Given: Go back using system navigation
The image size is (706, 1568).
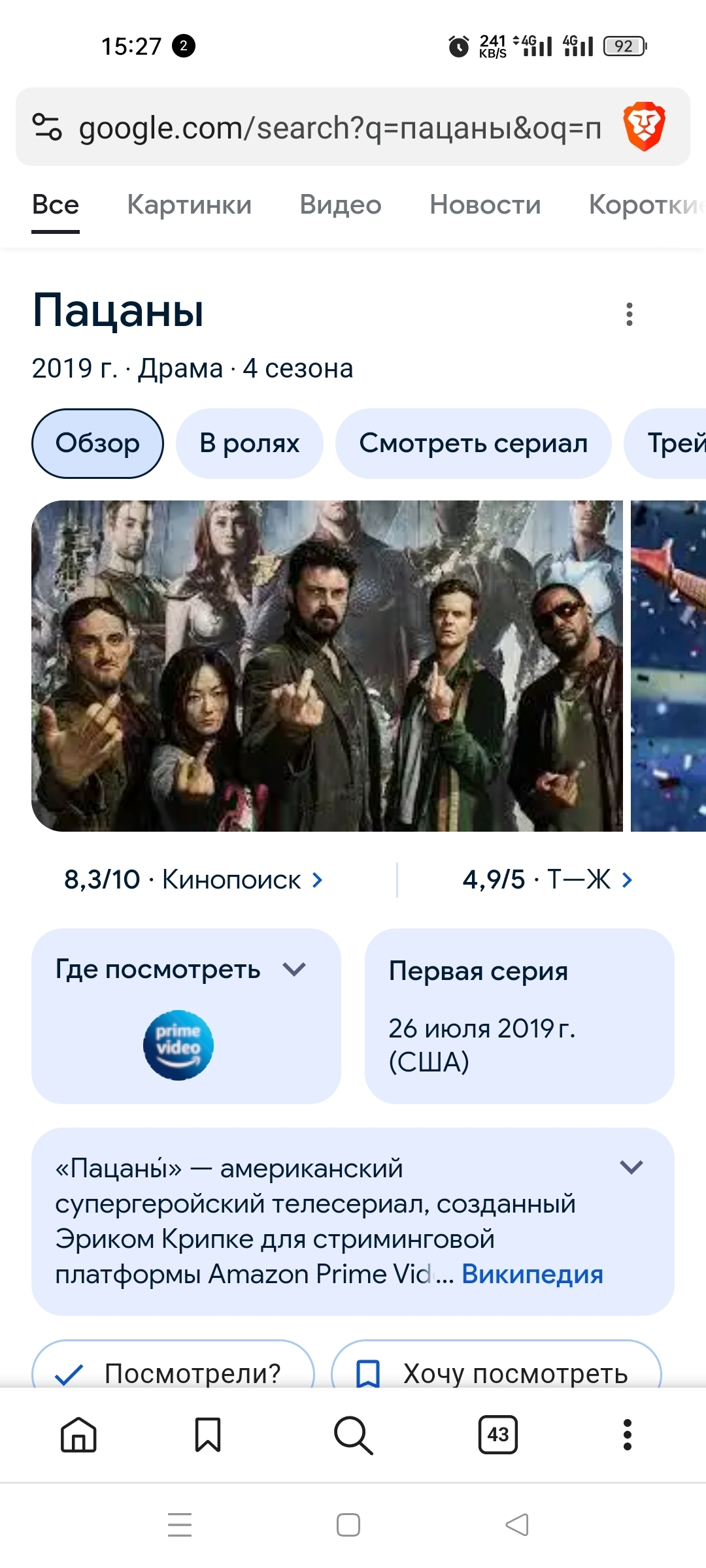Looking at the screenshot, I should coord(517,1525).
